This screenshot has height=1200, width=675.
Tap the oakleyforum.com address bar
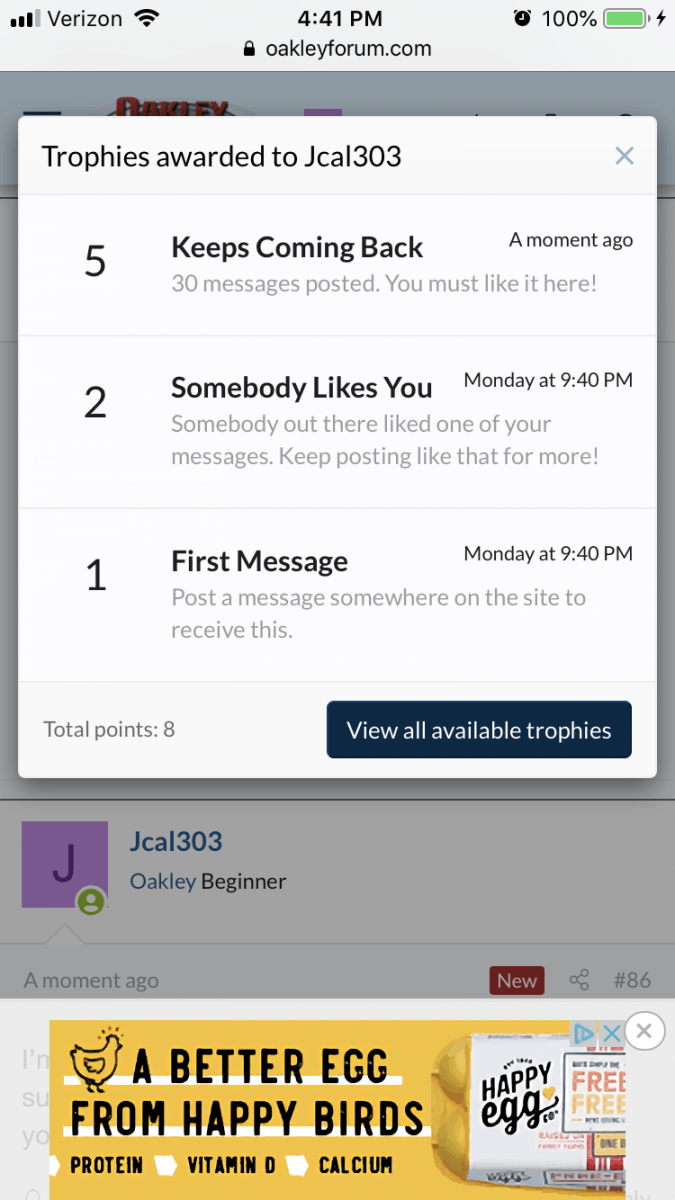coord(337,48)
